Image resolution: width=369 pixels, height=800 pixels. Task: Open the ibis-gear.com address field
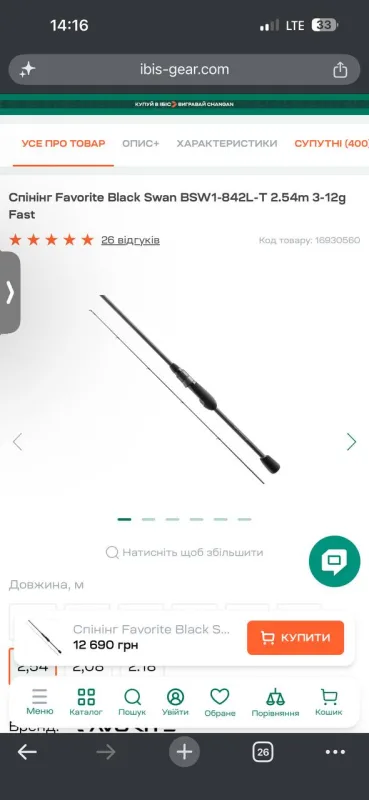click(x=184, y=69)
